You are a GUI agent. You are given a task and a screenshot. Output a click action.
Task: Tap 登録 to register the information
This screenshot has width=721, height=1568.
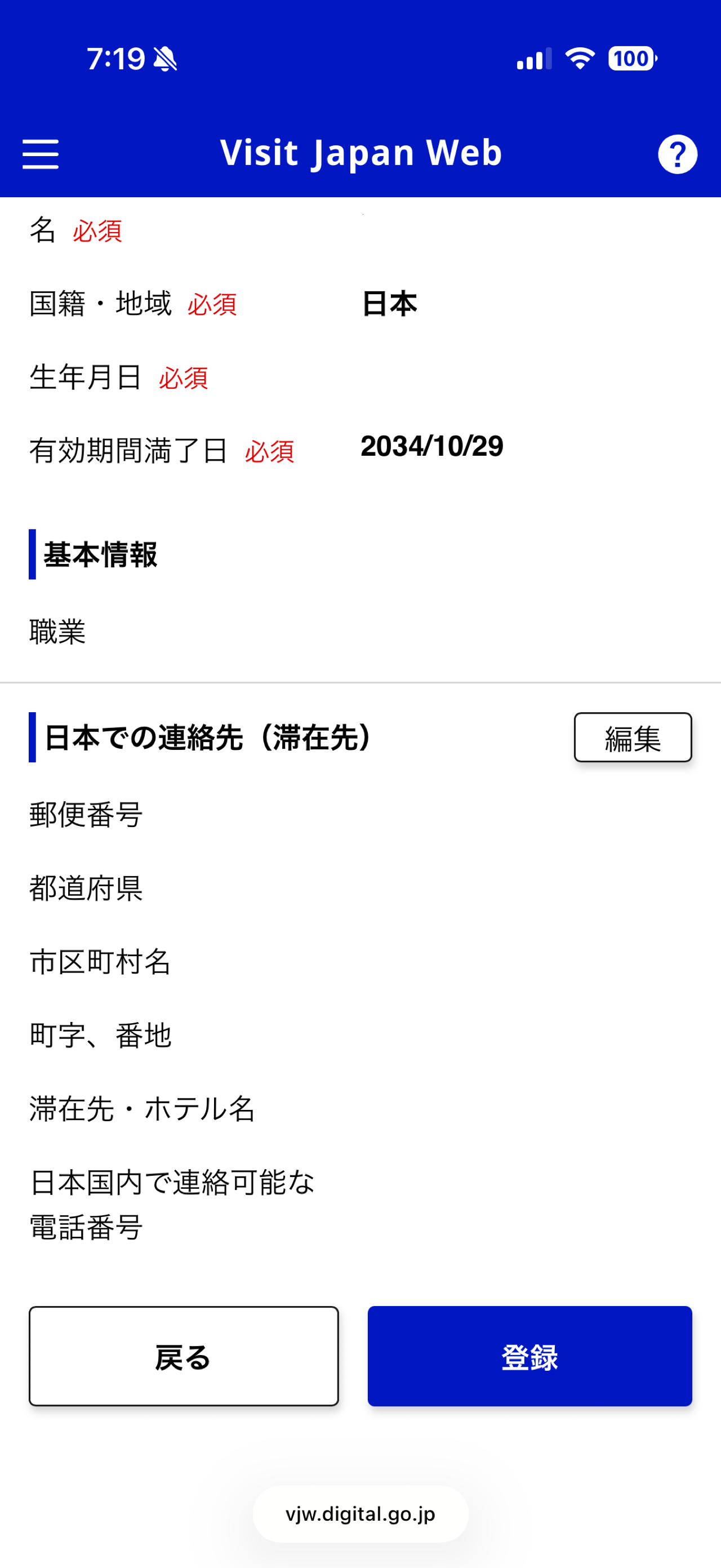[529, 1356]
